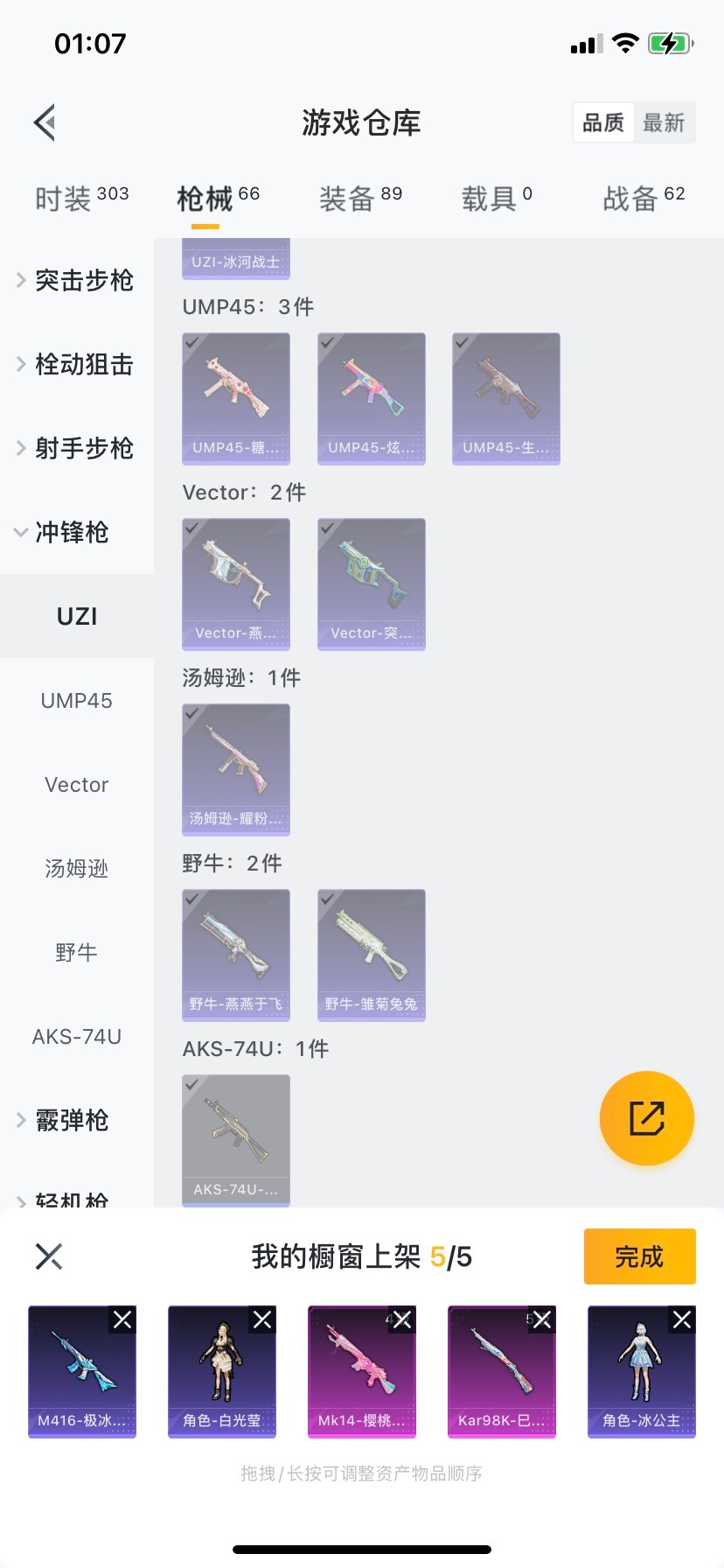Switch to the 时装 tab
Image resolution: width=724 pixels, height=1568 pixels.
click(x=81, y=199)
